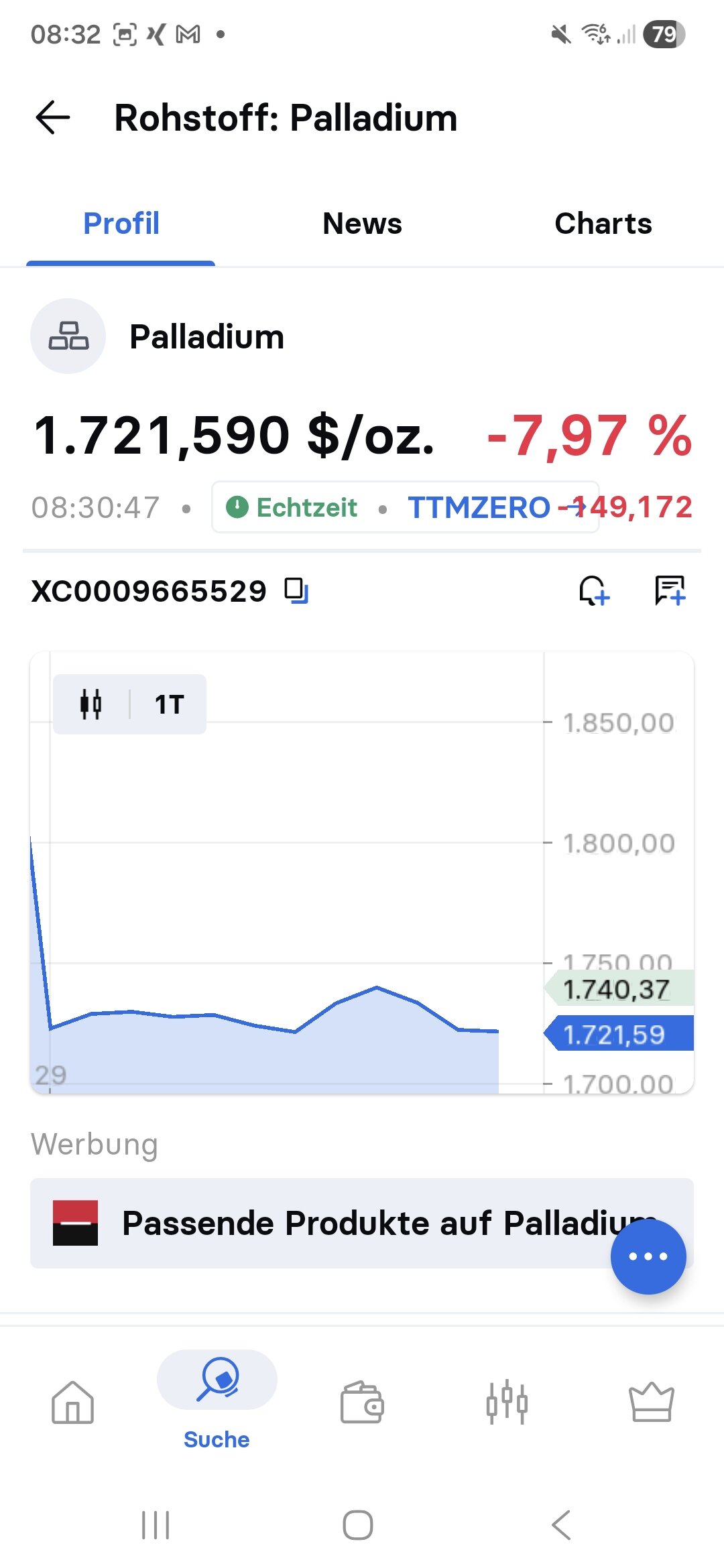Show recent apps from navigation bar
Viewport: 724px width, 1568px height.
pos(156,1525)
